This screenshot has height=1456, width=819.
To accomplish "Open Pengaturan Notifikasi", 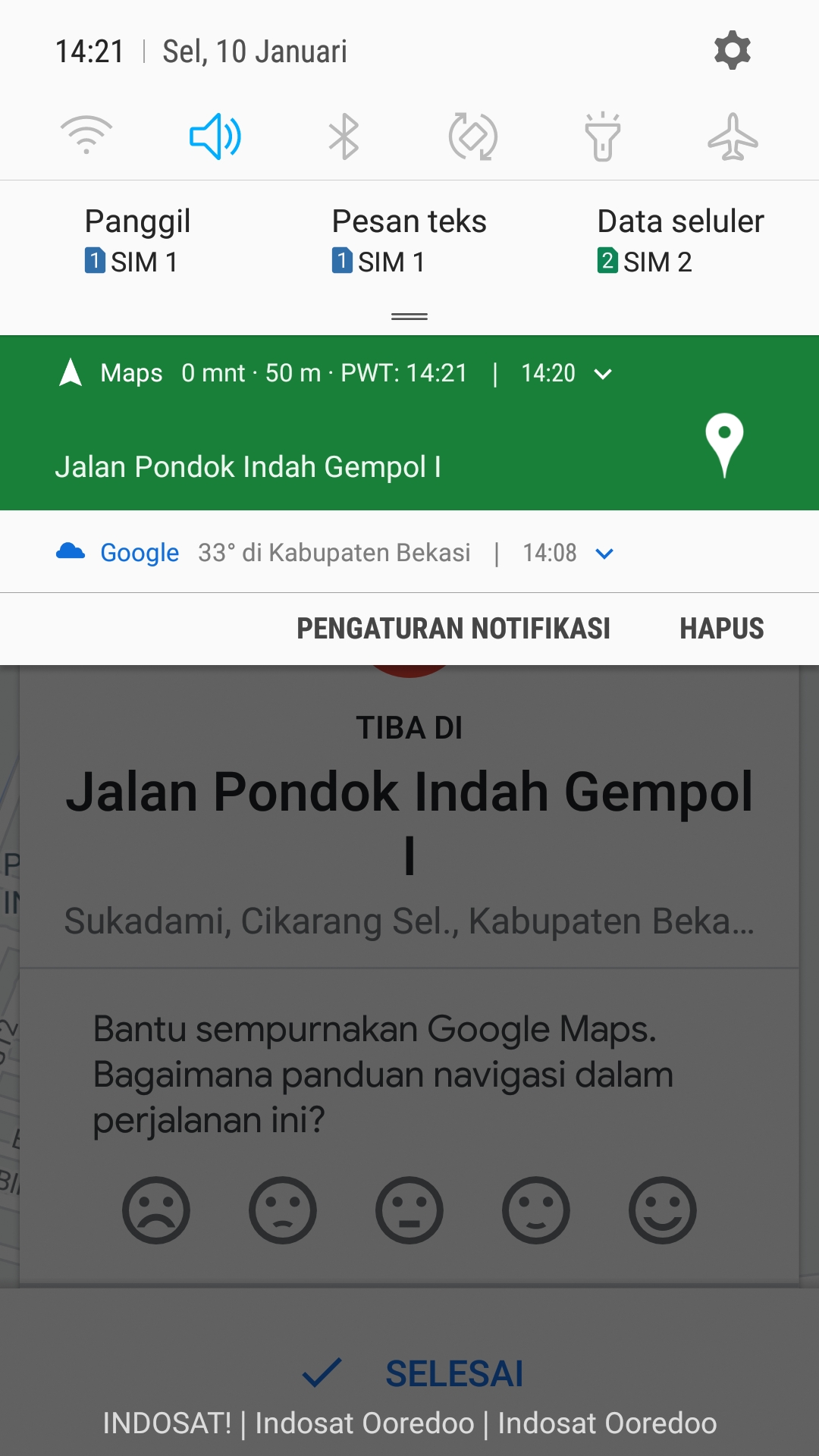I will click(x=453, y=629).
